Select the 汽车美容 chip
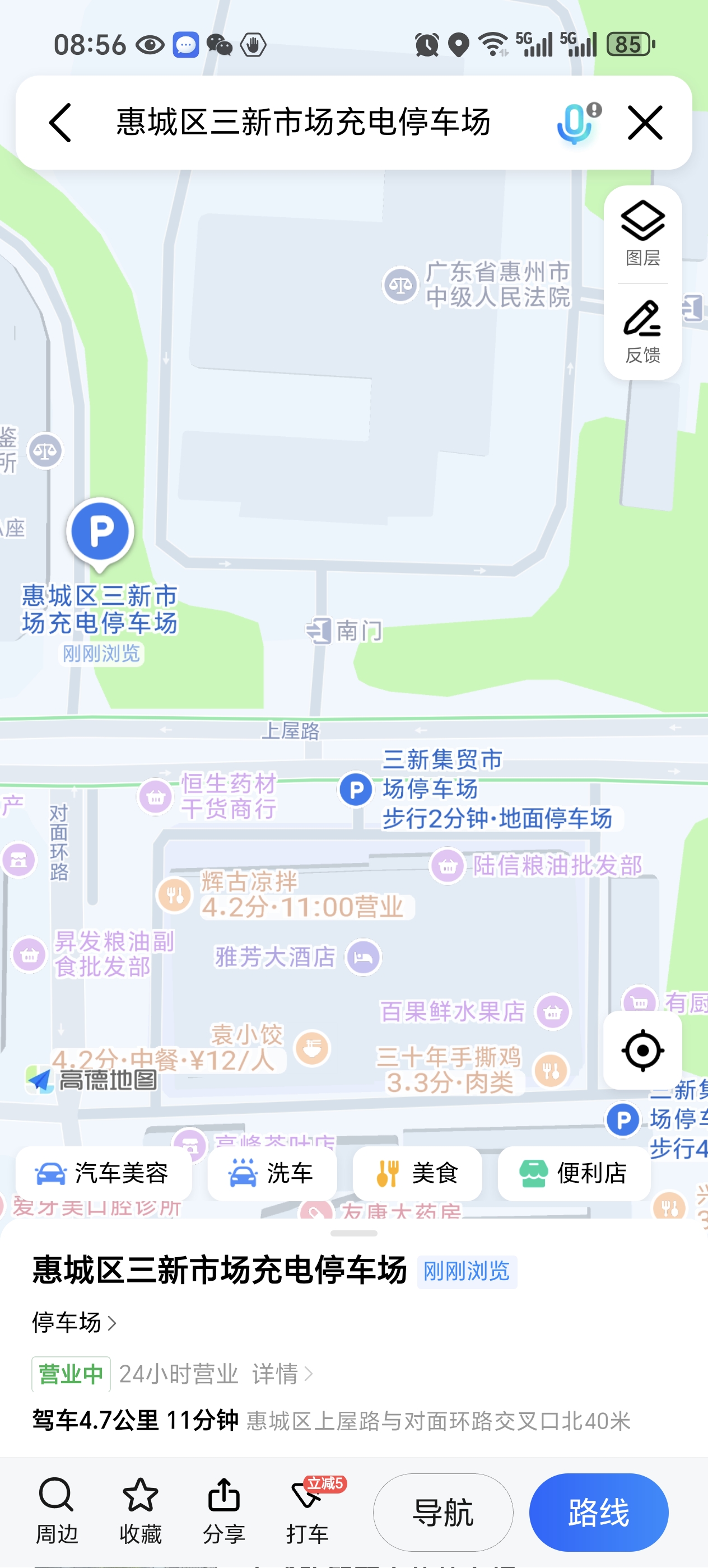 (103, 1173)
